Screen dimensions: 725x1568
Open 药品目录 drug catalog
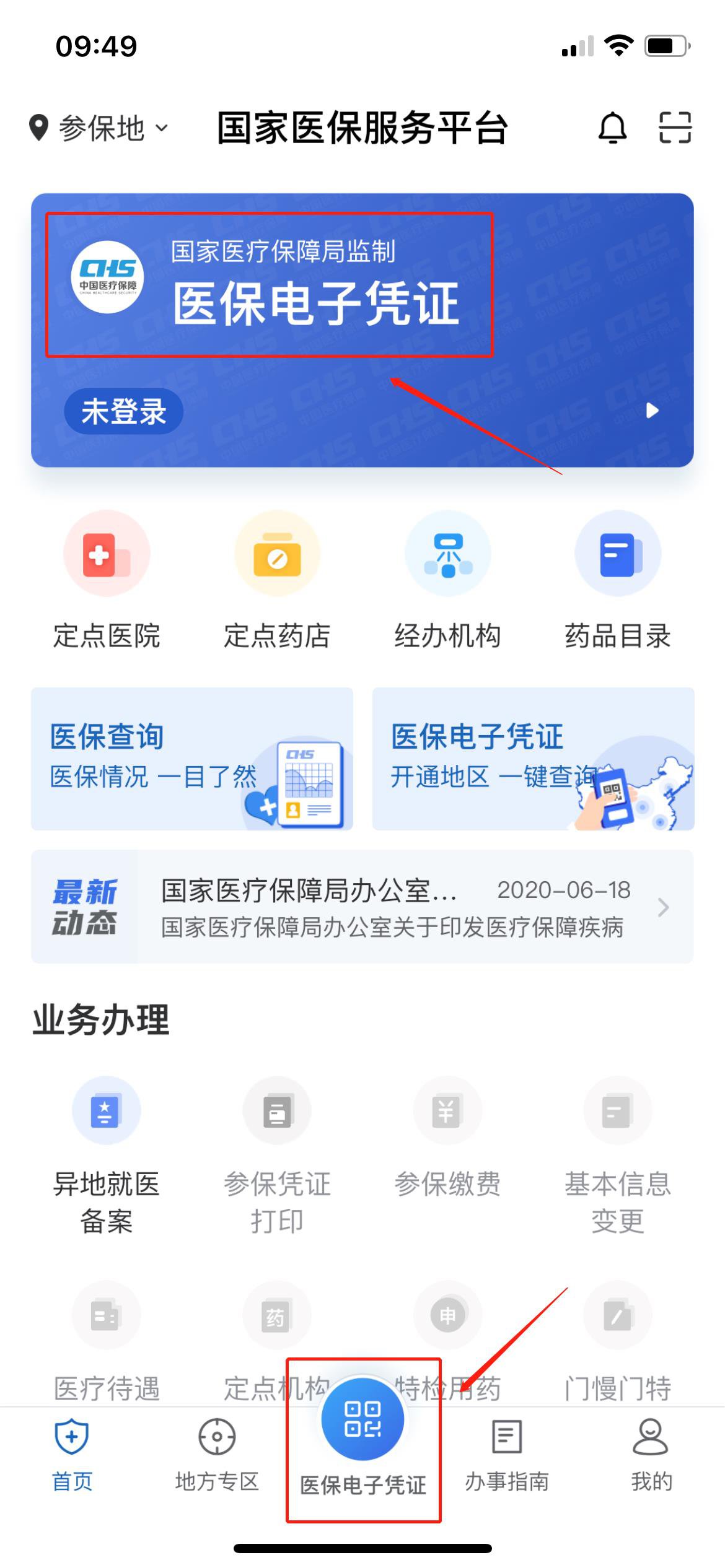click(x=618, y=579)
